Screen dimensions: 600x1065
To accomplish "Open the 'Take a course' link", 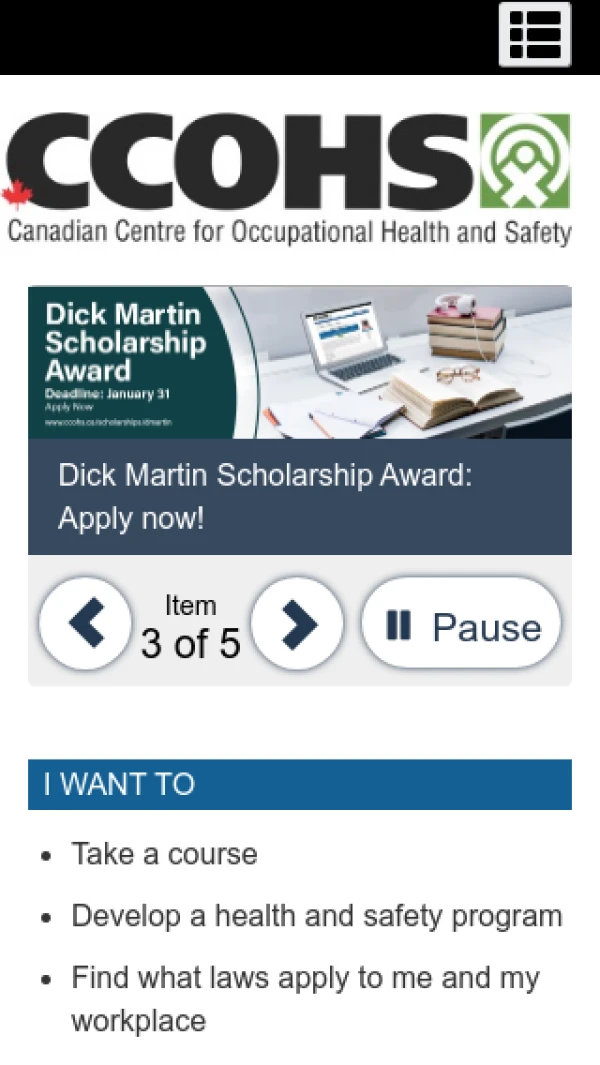I will click(164, 855).
